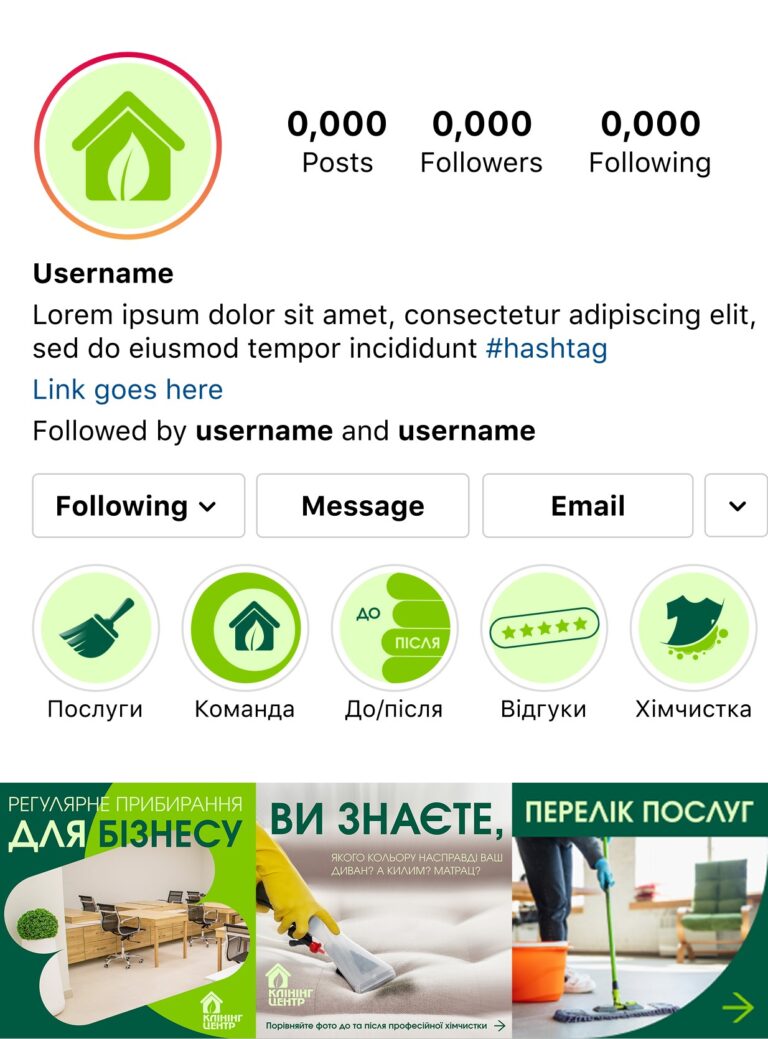Open the 'Для бізнесу' post
The height and width of the screenshot is (1039, 768).
click(127, 910)
